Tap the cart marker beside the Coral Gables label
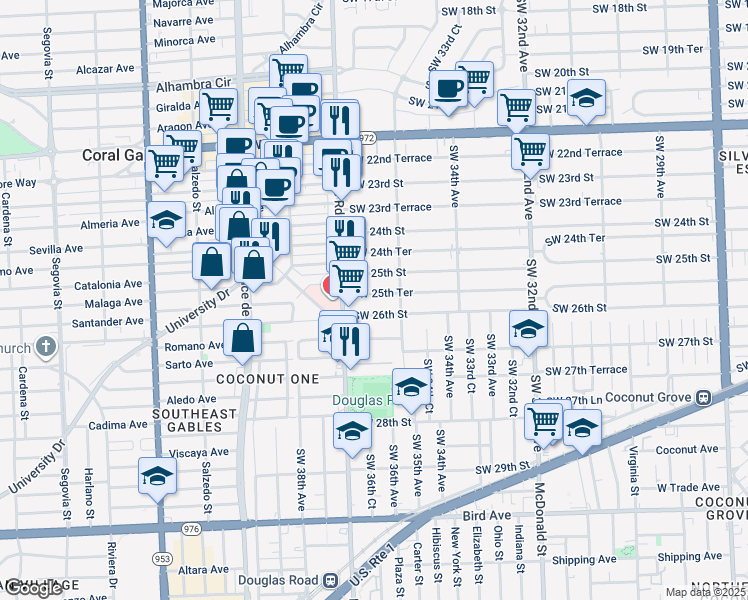 coord(164,165)
